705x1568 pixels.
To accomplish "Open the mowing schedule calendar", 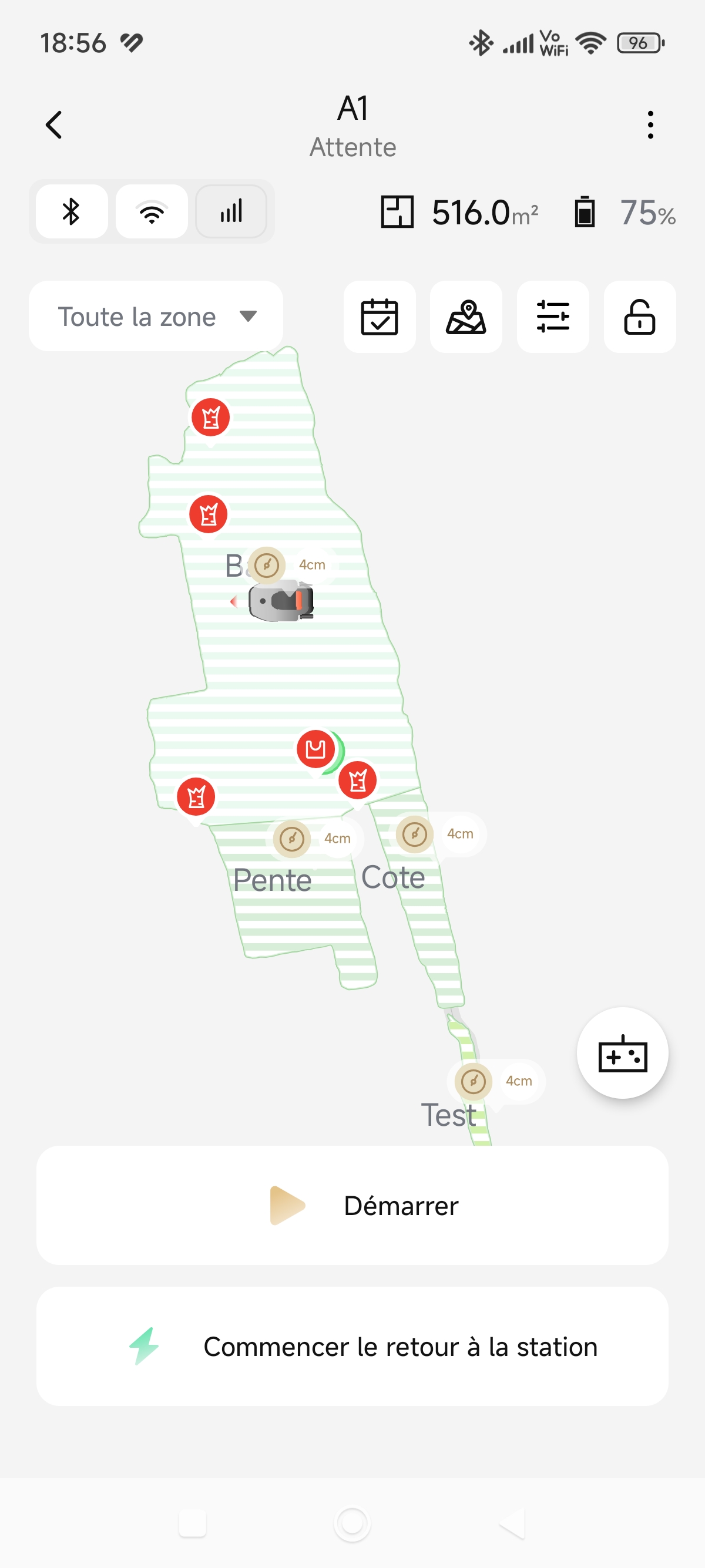I will (x=380, y=317).
